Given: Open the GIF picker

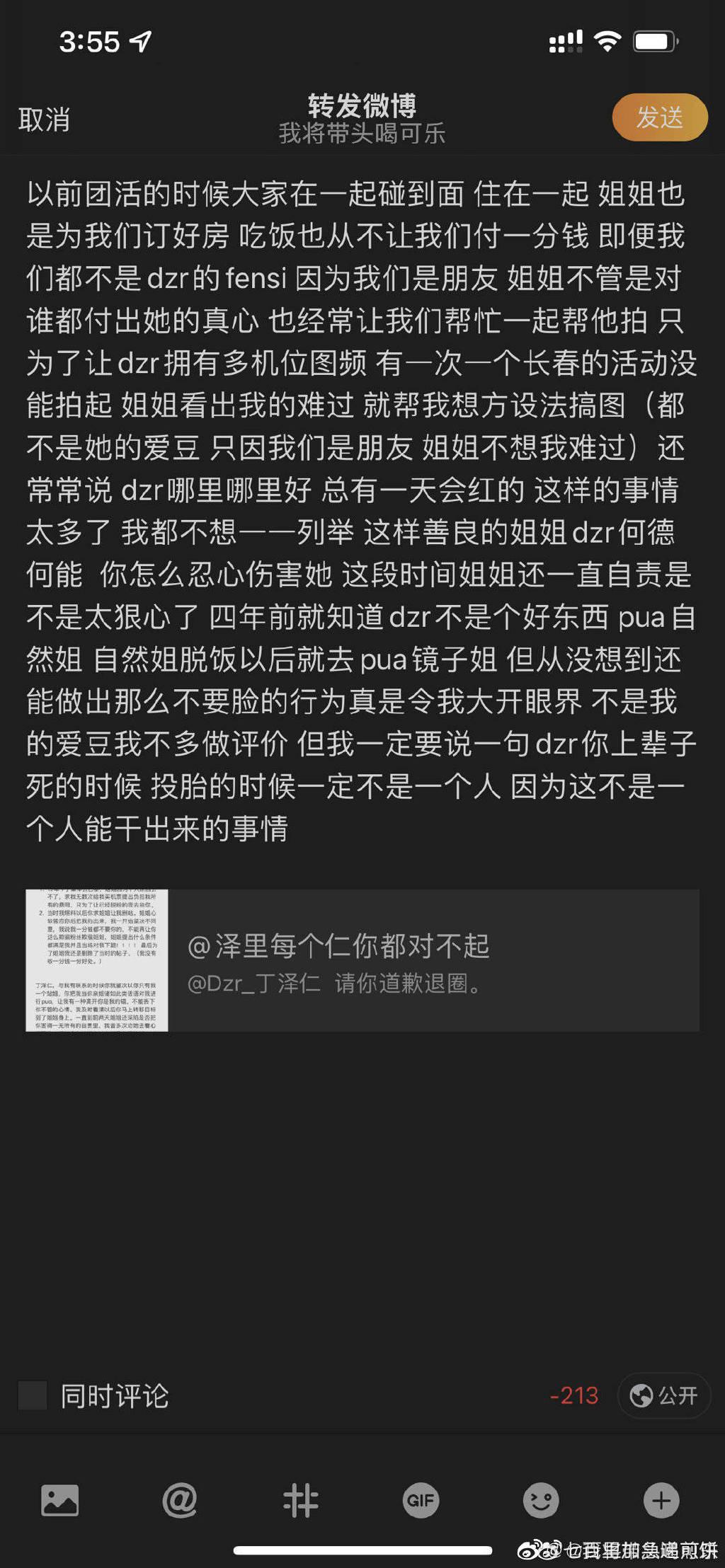Looking at the screenshot, I should [x=421, y=1500].
